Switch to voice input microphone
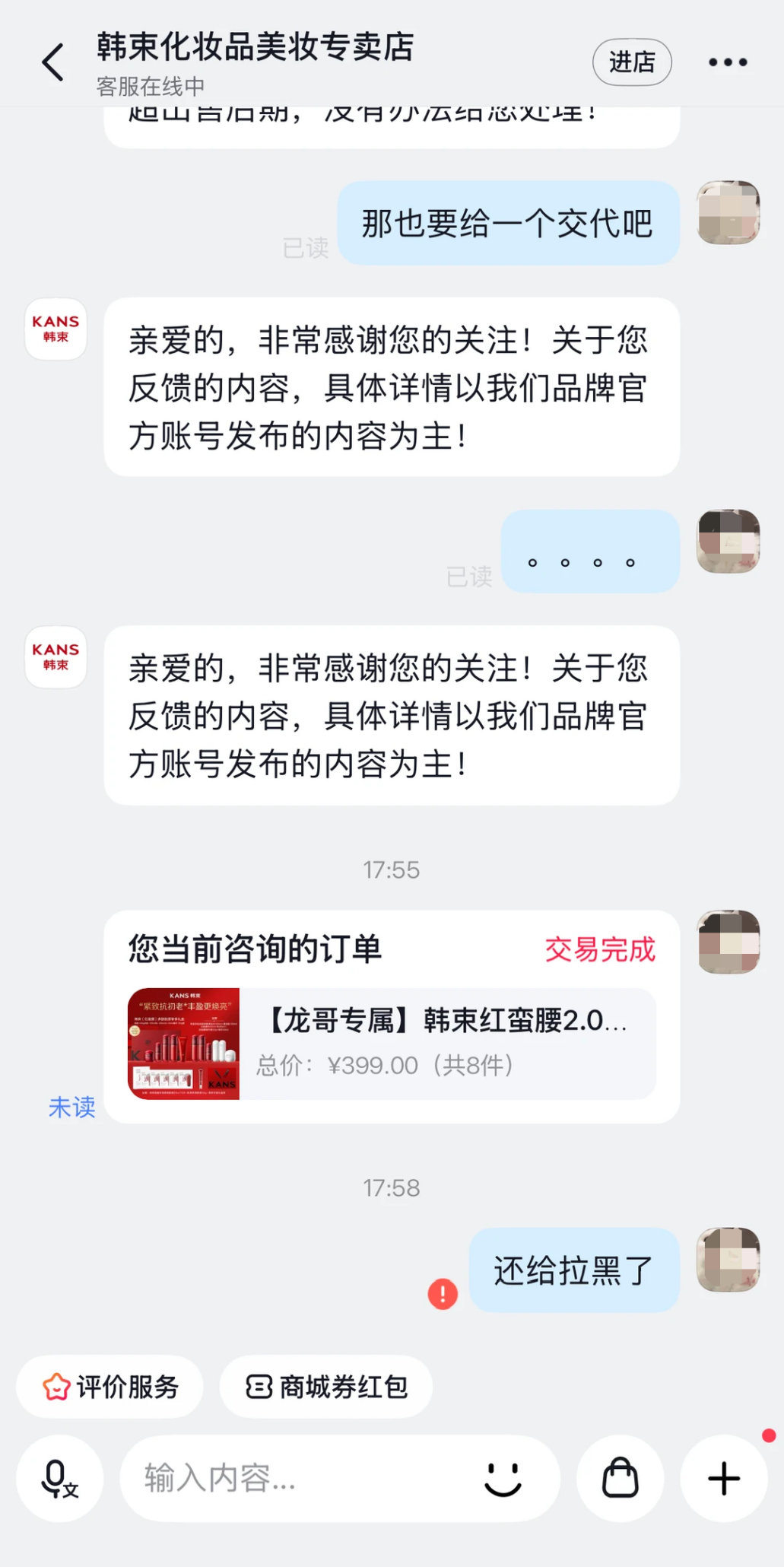 pos(60,1478)
